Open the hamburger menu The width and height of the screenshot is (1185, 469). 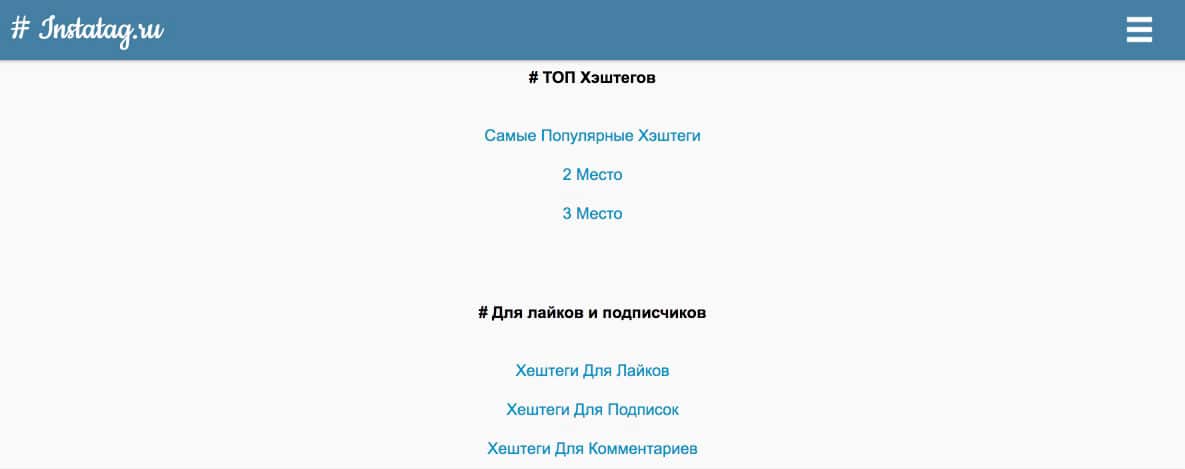[x=1139, y=30]
